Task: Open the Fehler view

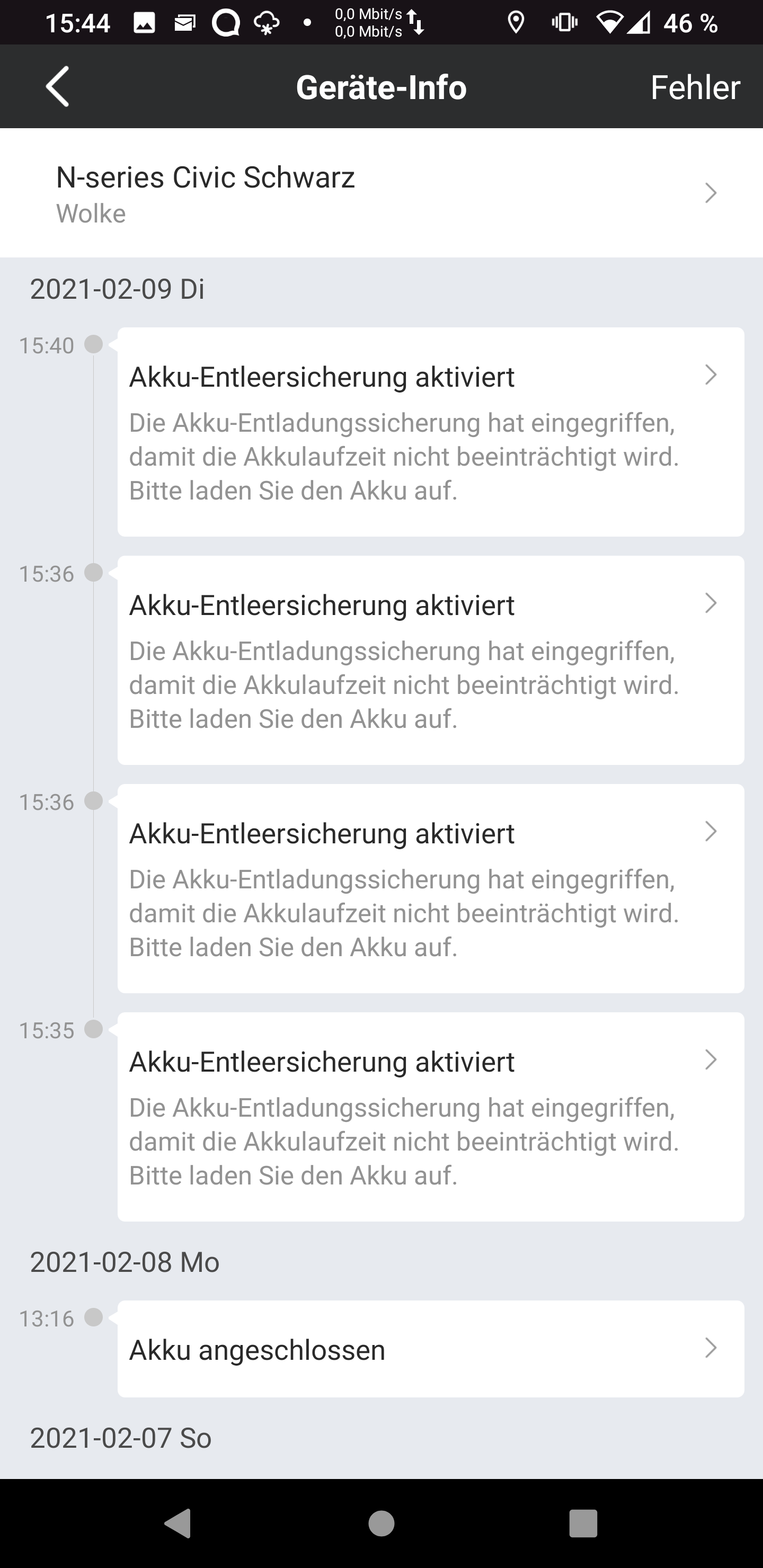Action: click(695, 87)
